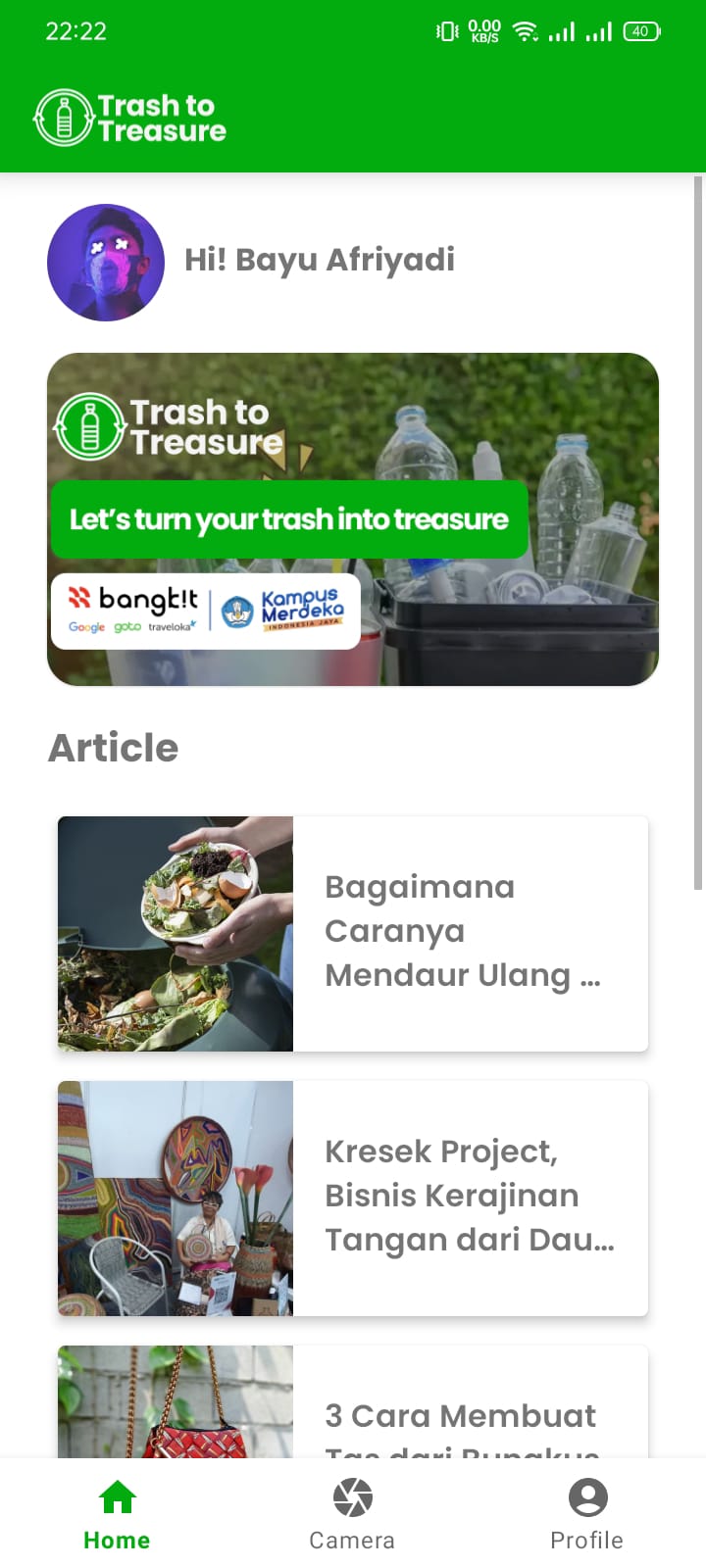Tap the Let's turn your trash into treasure banner
The height and width of the screenshot is (1568, 706).
click(287, 519)
